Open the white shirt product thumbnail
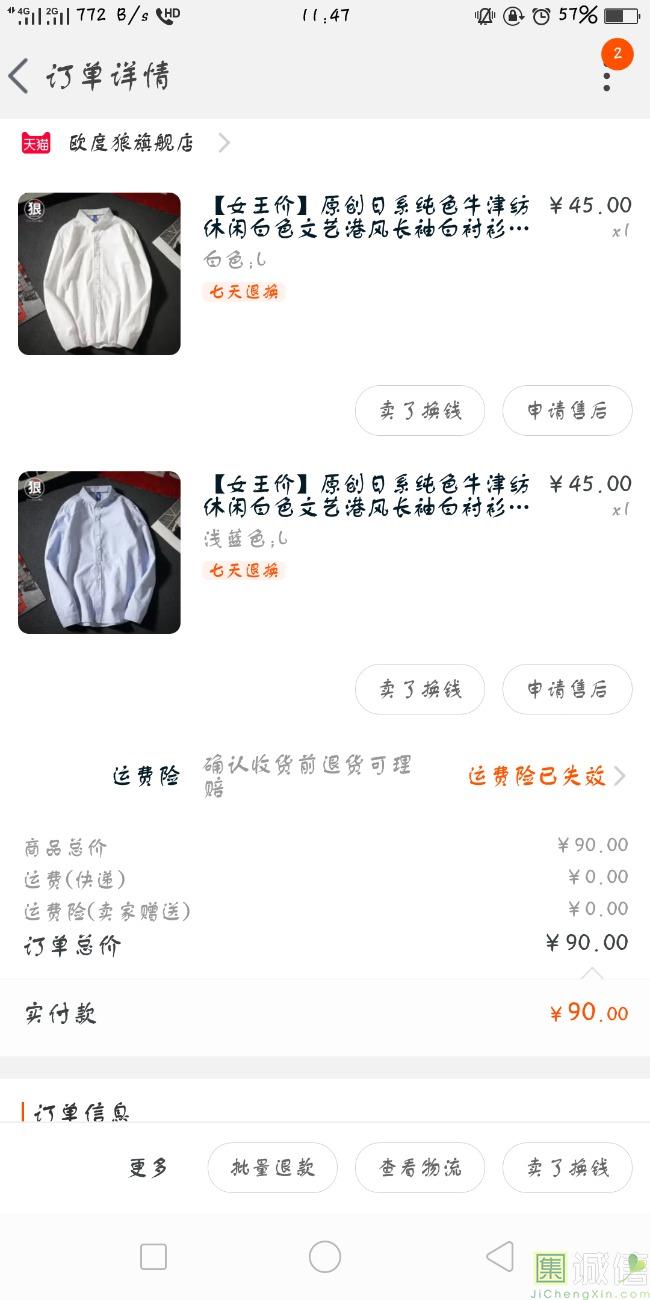 pyautogui.click(x=99, y=273)
